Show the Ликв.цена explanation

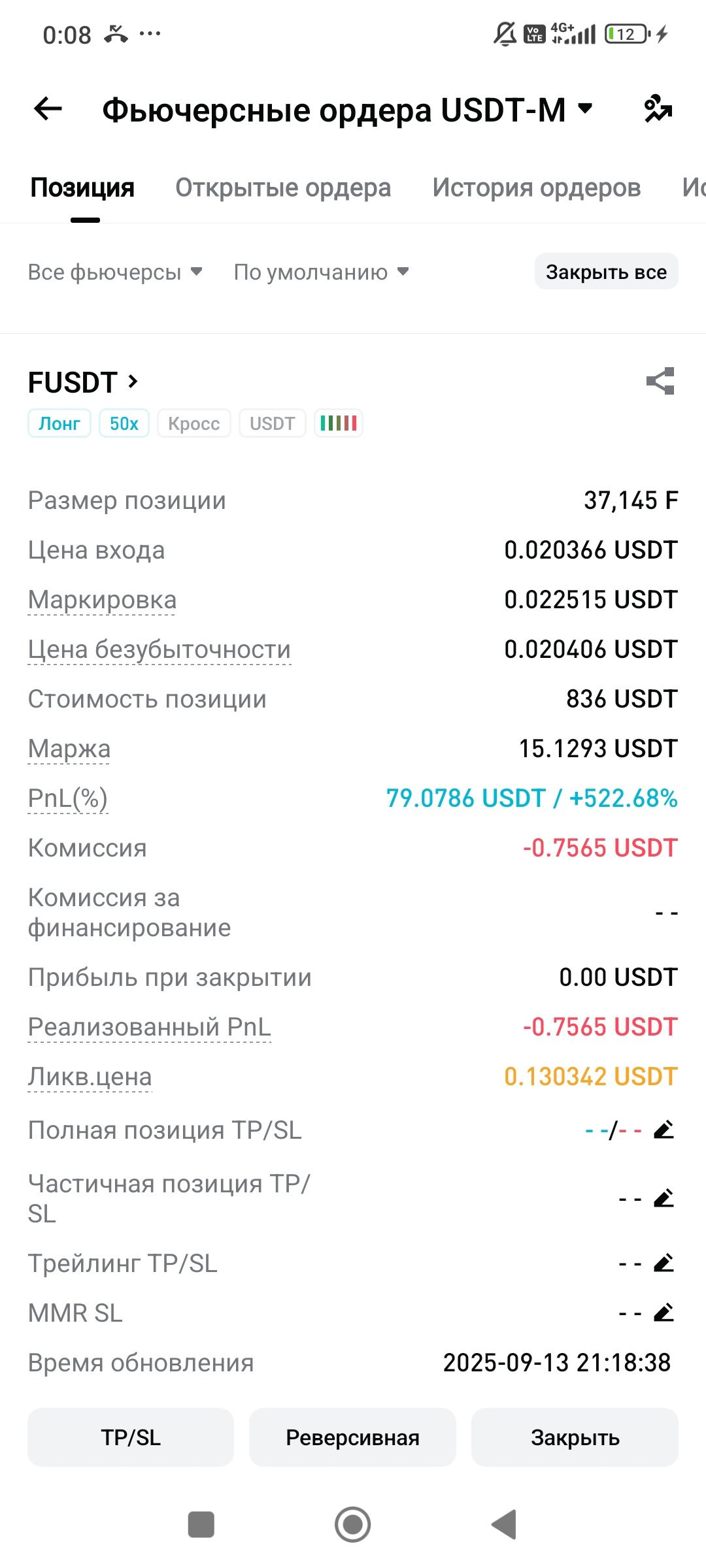pyautogui.click(x=90, y=1077)
